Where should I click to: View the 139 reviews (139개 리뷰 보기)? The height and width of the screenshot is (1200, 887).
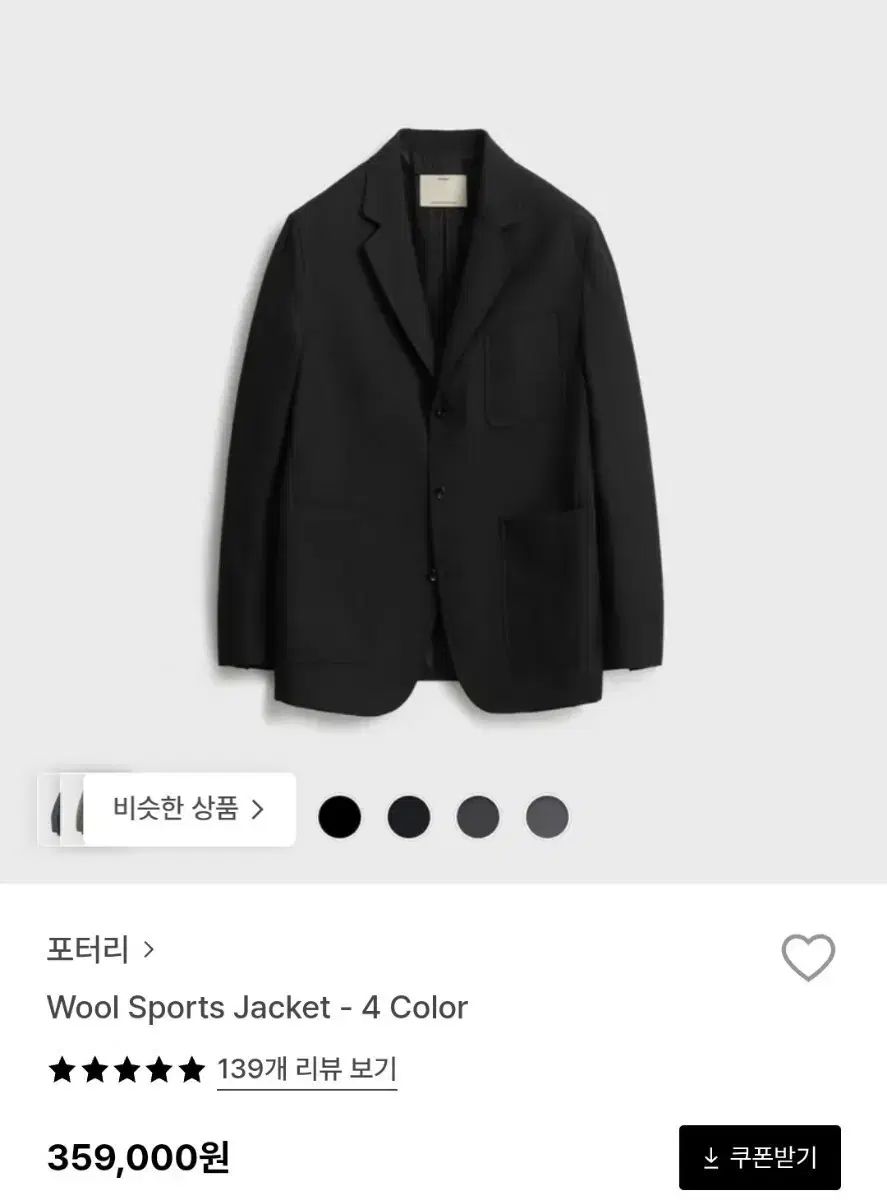(307, 1069)
